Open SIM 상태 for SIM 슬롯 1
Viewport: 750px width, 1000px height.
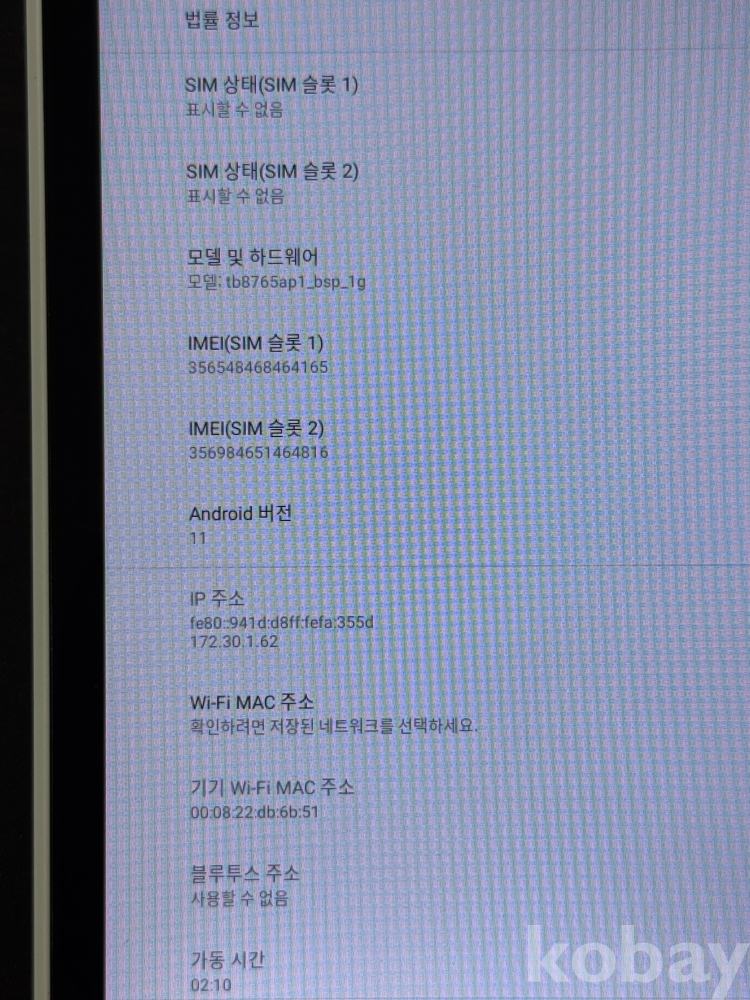[273, 96]
